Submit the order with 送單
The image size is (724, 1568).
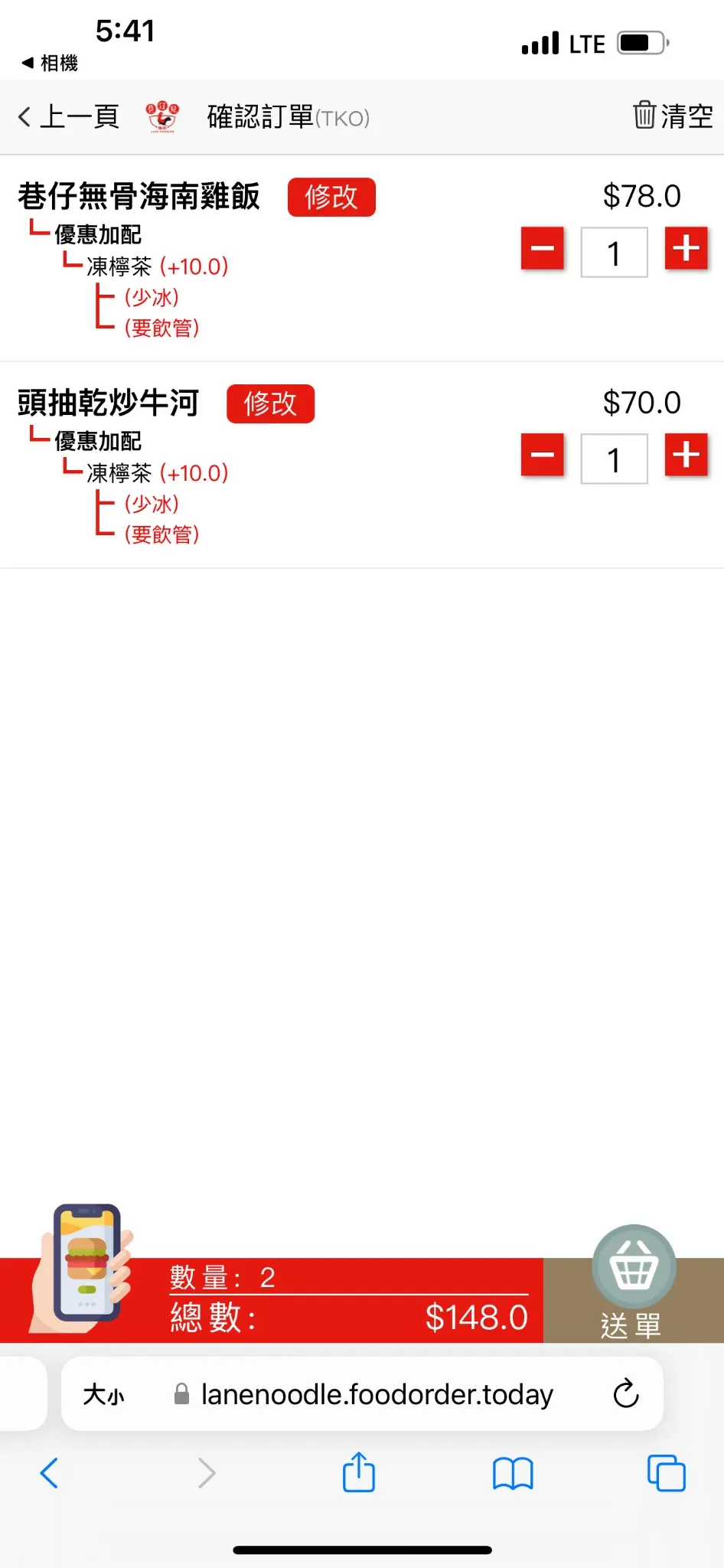pyautogui.click(x=633, y=1286)
